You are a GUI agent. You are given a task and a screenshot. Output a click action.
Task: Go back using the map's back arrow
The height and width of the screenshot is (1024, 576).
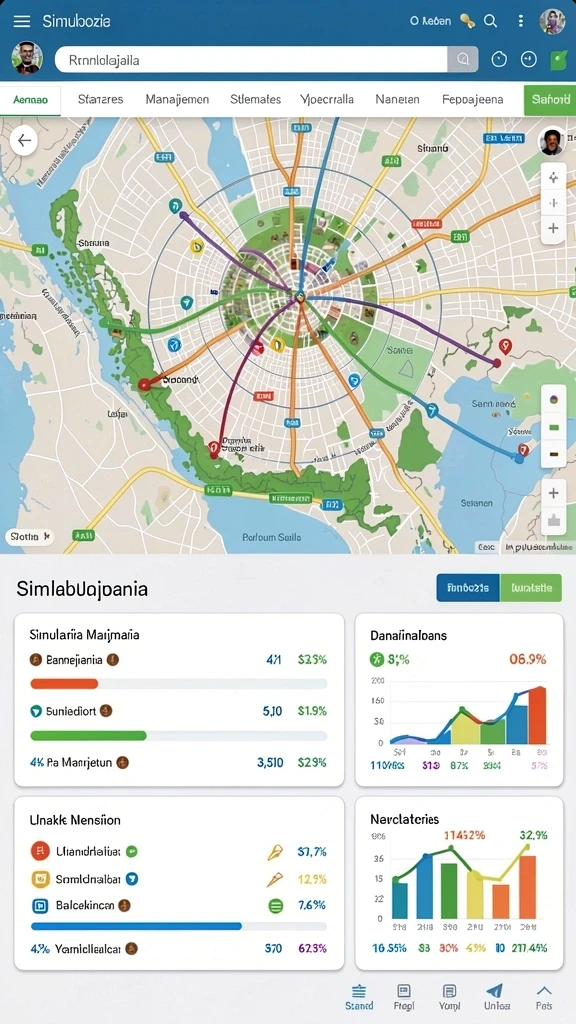24,140
